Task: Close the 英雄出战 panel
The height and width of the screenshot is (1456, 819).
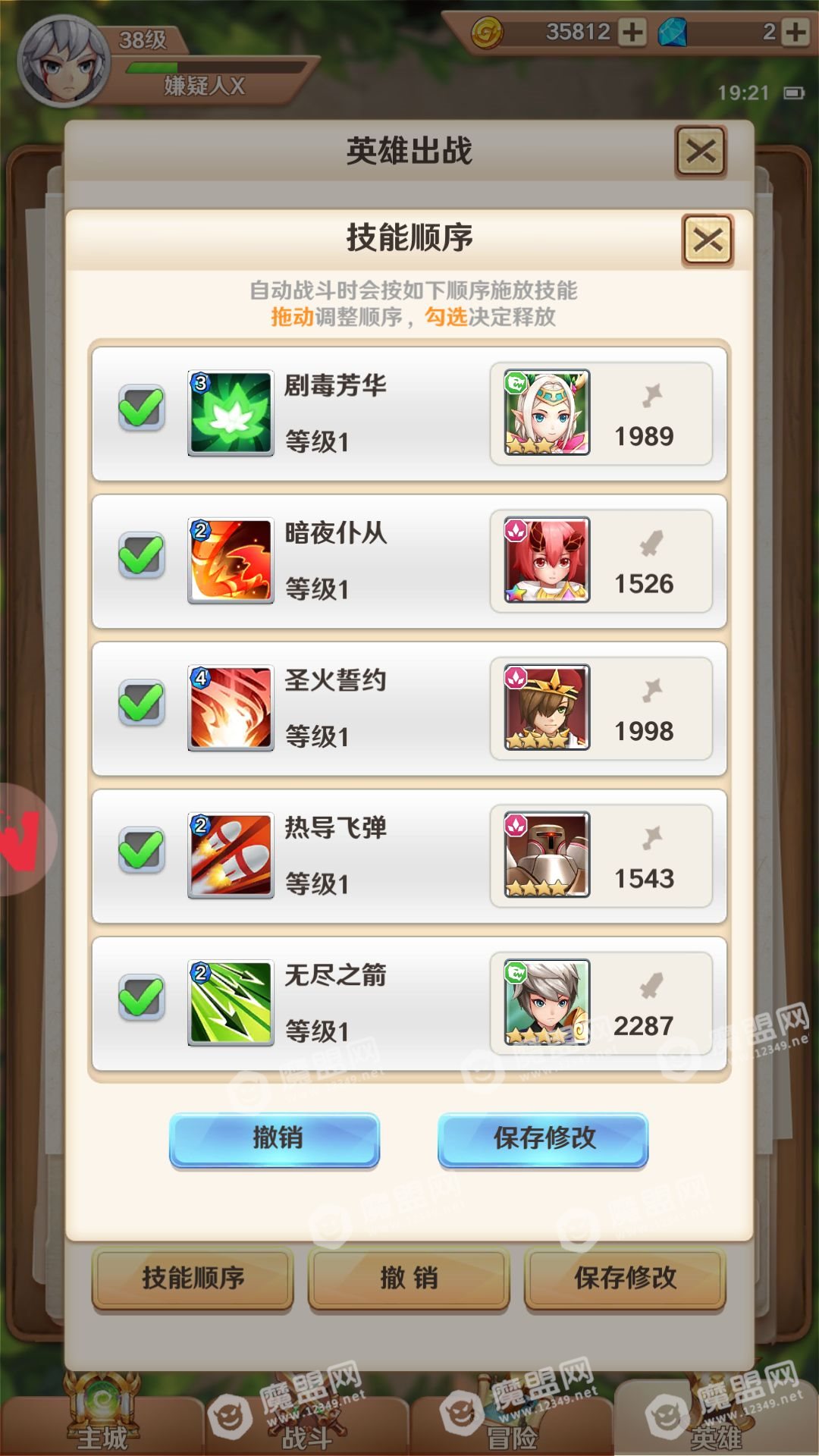Action: click(700, 152)
